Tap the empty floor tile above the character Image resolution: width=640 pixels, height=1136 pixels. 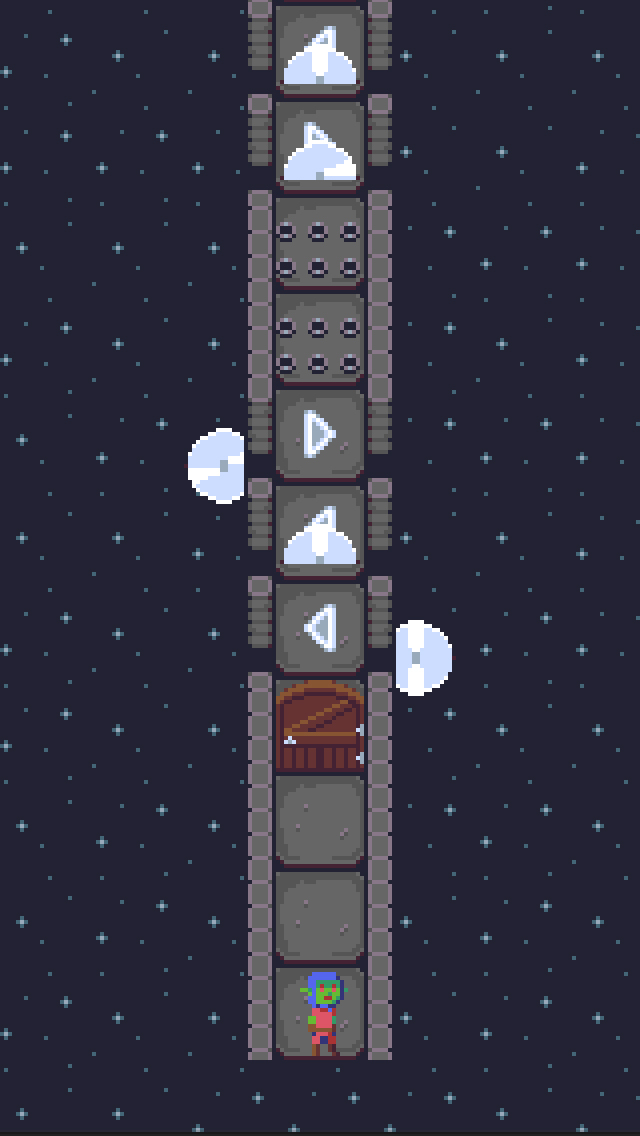click(x=319, y=916)
